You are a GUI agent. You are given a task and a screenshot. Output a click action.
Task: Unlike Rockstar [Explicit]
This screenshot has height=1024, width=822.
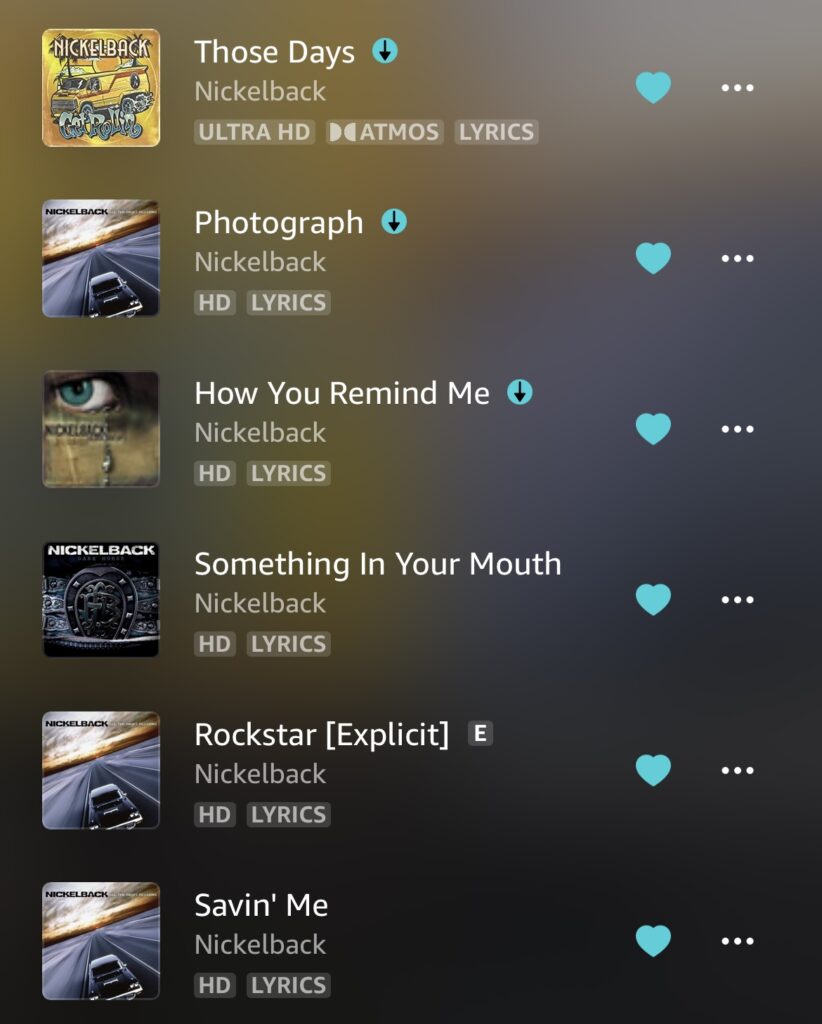(x=653, y=770)
